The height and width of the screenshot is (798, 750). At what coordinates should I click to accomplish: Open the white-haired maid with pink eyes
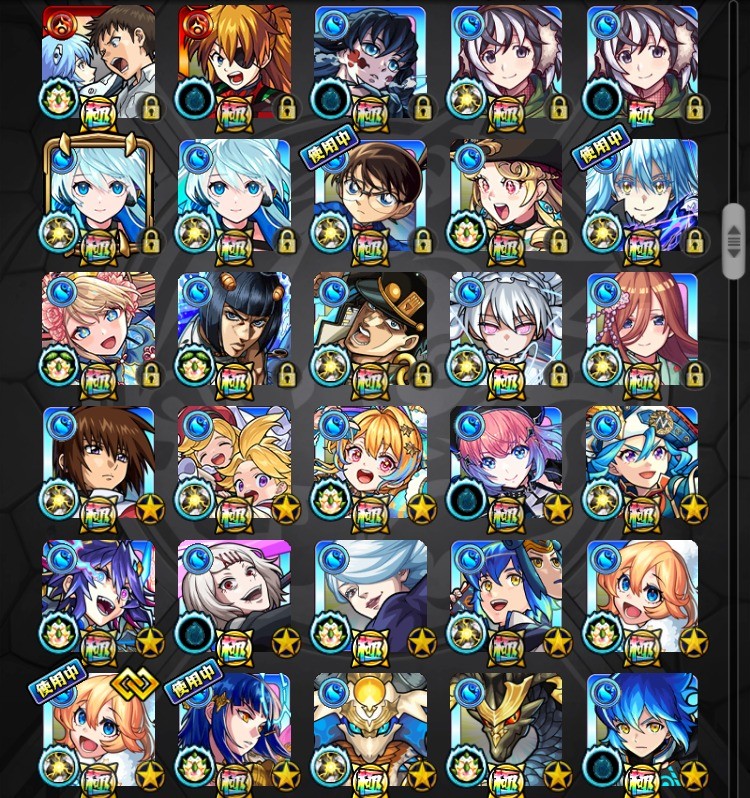[x=506, y=328]
